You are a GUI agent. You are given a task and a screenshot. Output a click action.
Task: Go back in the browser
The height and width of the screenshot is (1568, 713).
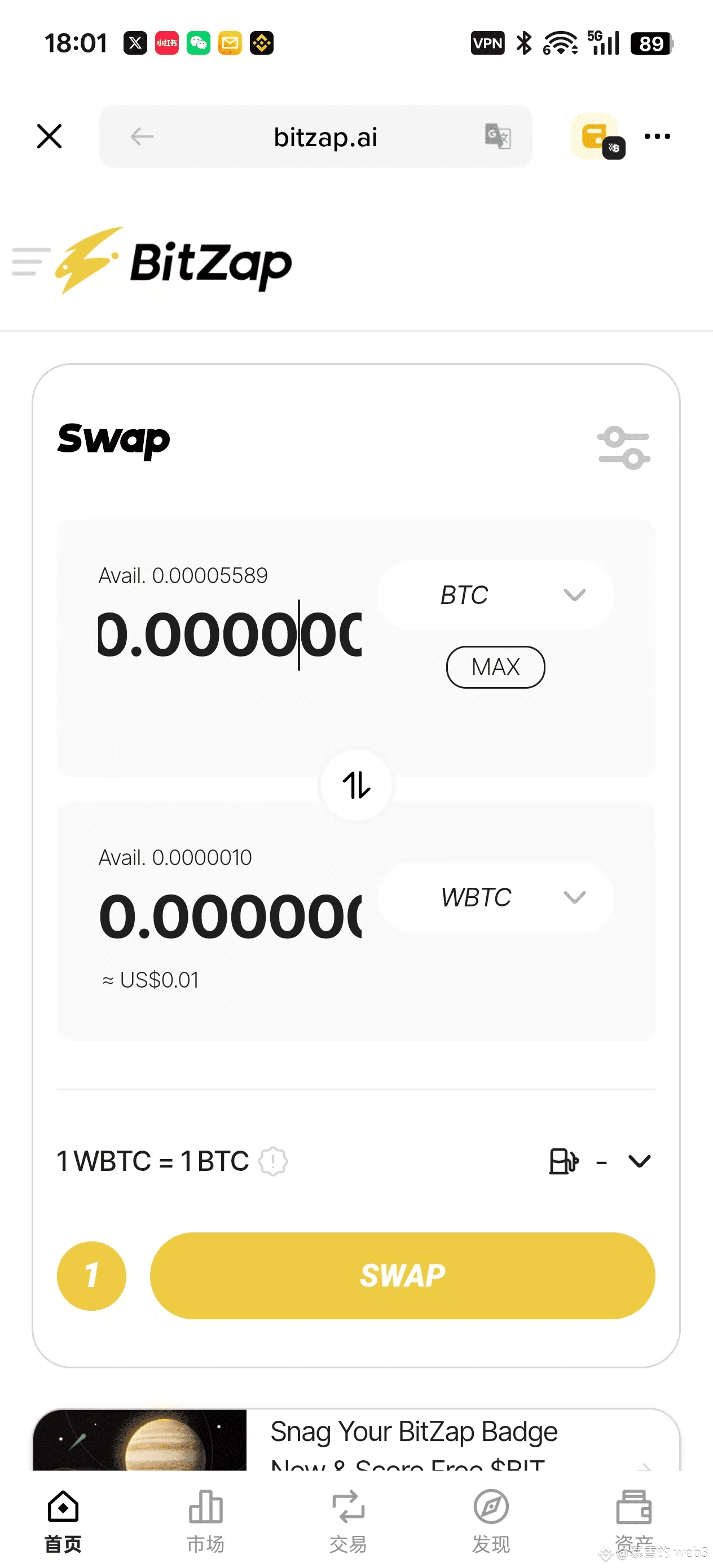click(x=142, y=136)
